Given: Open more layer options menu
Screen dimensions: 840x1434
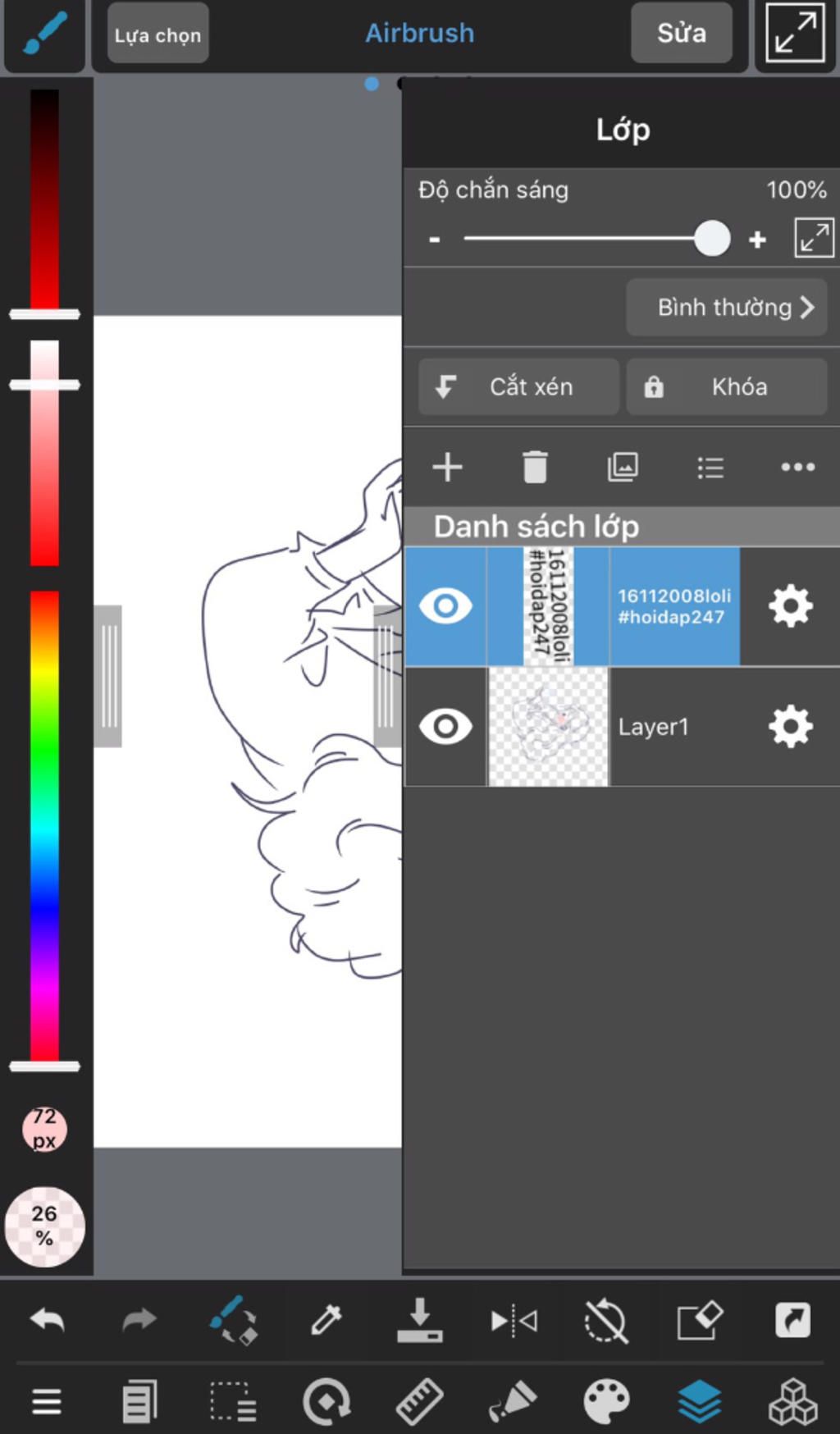Looking at the screenshot, I should (797, 468).
